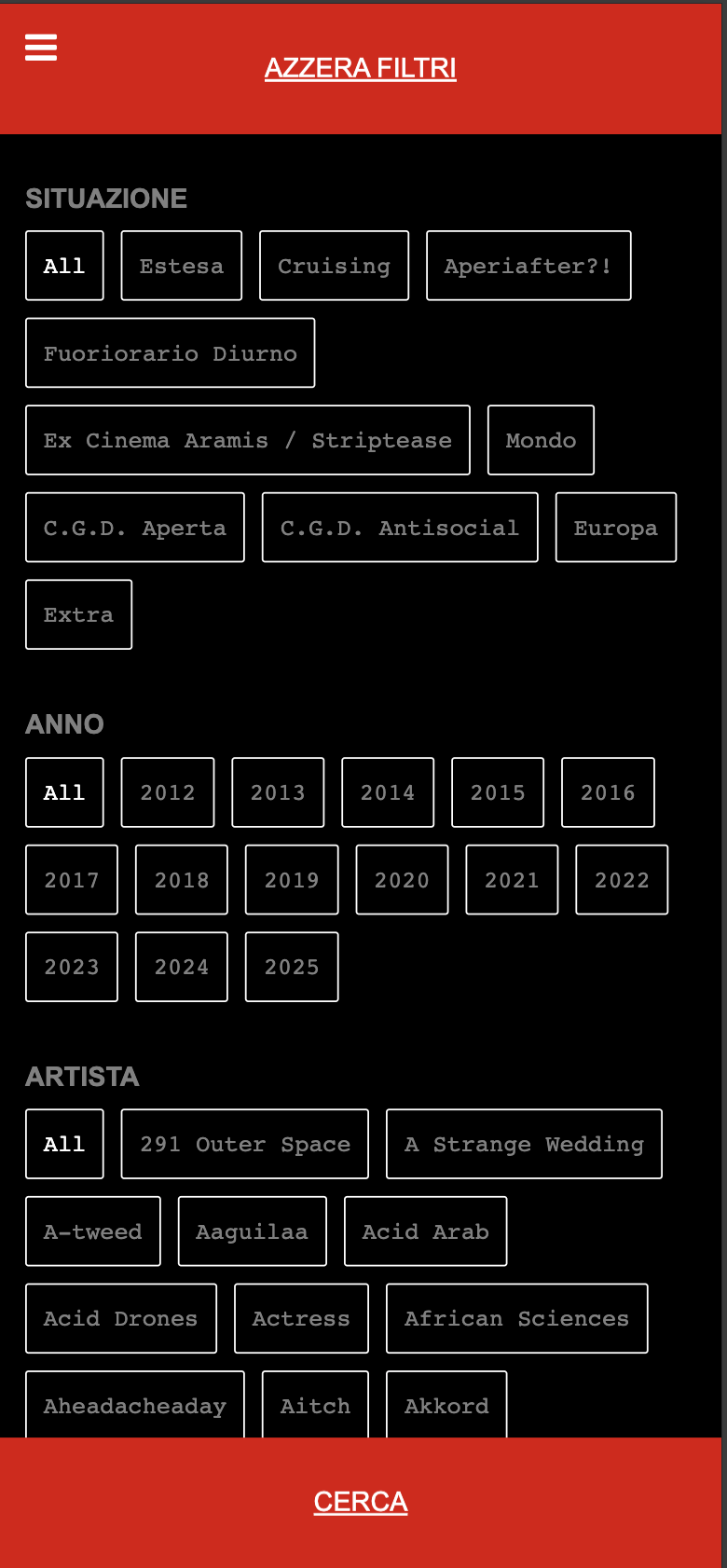Viewport: 727px width, 1568px height.
Task: Choose the year 2019
Action: click(x=292, y=880)
